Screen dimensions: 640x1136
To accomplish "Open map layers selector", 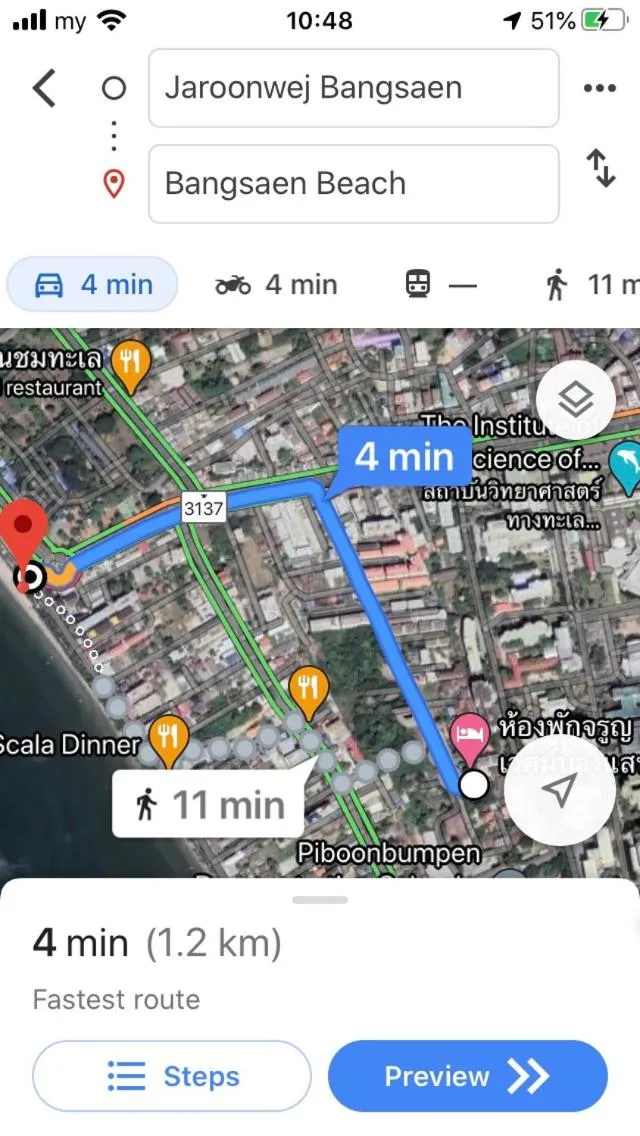I will tap(575, 400).
